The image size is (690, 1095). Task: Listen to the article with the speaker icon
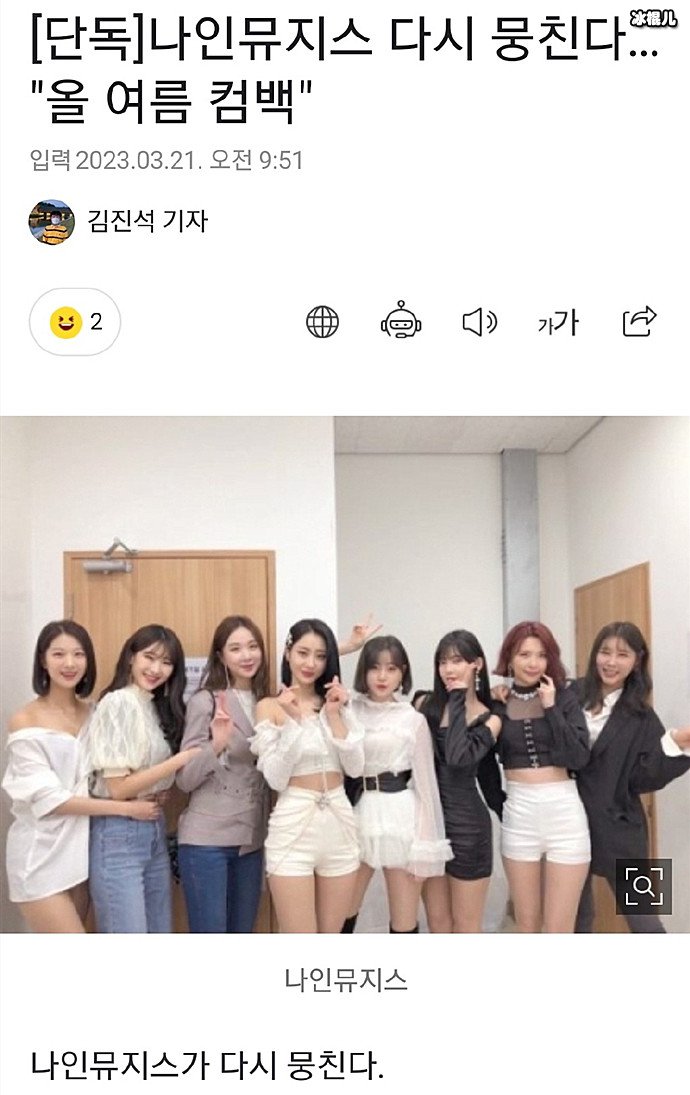click(479, 322)
